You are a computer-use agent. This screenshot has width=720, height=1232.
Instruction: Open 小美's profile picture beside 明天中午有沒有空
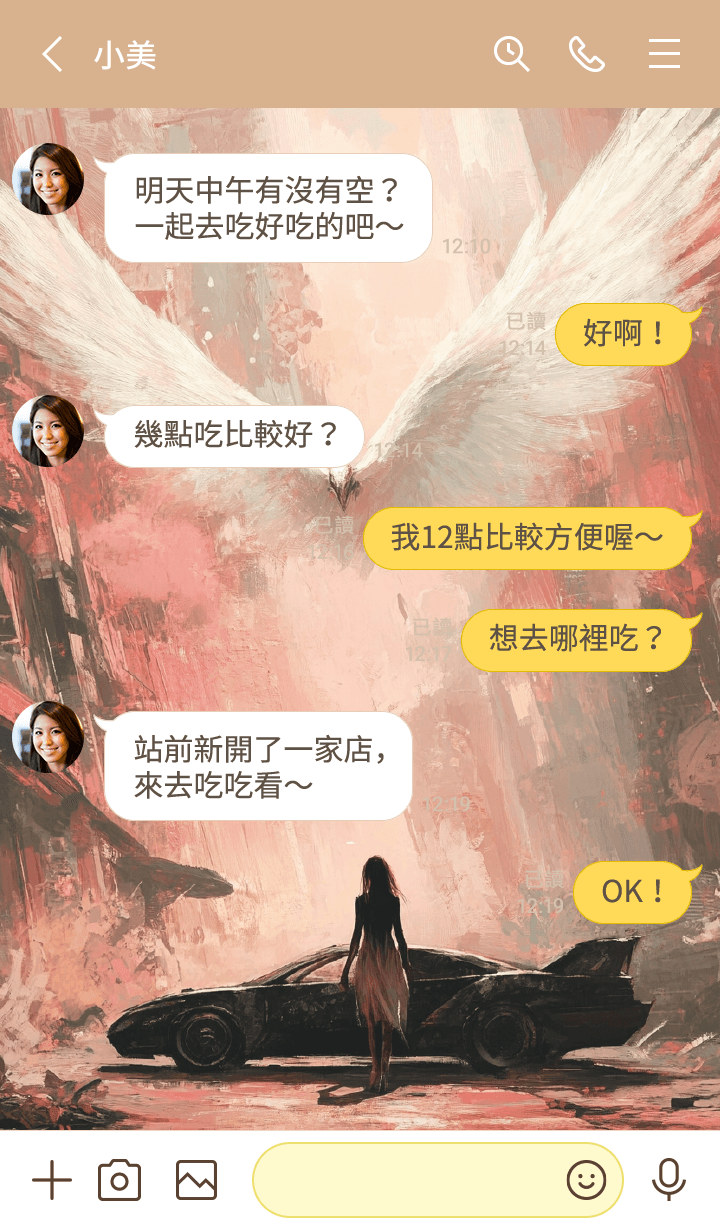point(48,179)
